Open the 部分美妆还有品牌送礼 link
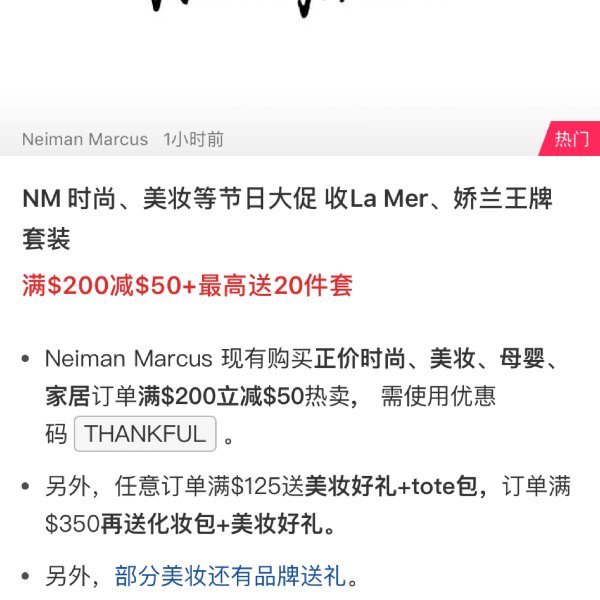Viewport: 600px width, 600px height. (x=230, y=576)
